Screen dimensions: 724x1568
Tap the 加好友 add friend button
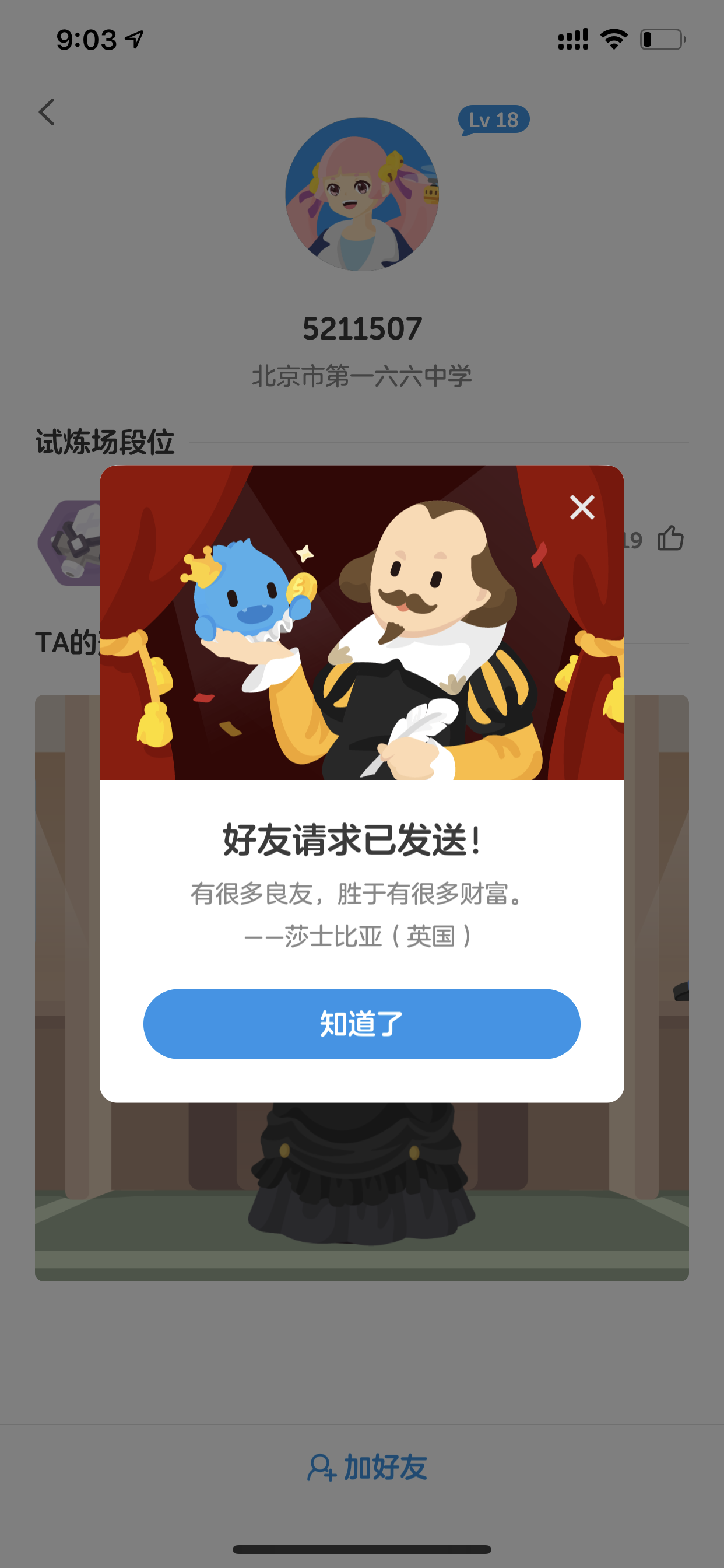point(367,1467)
